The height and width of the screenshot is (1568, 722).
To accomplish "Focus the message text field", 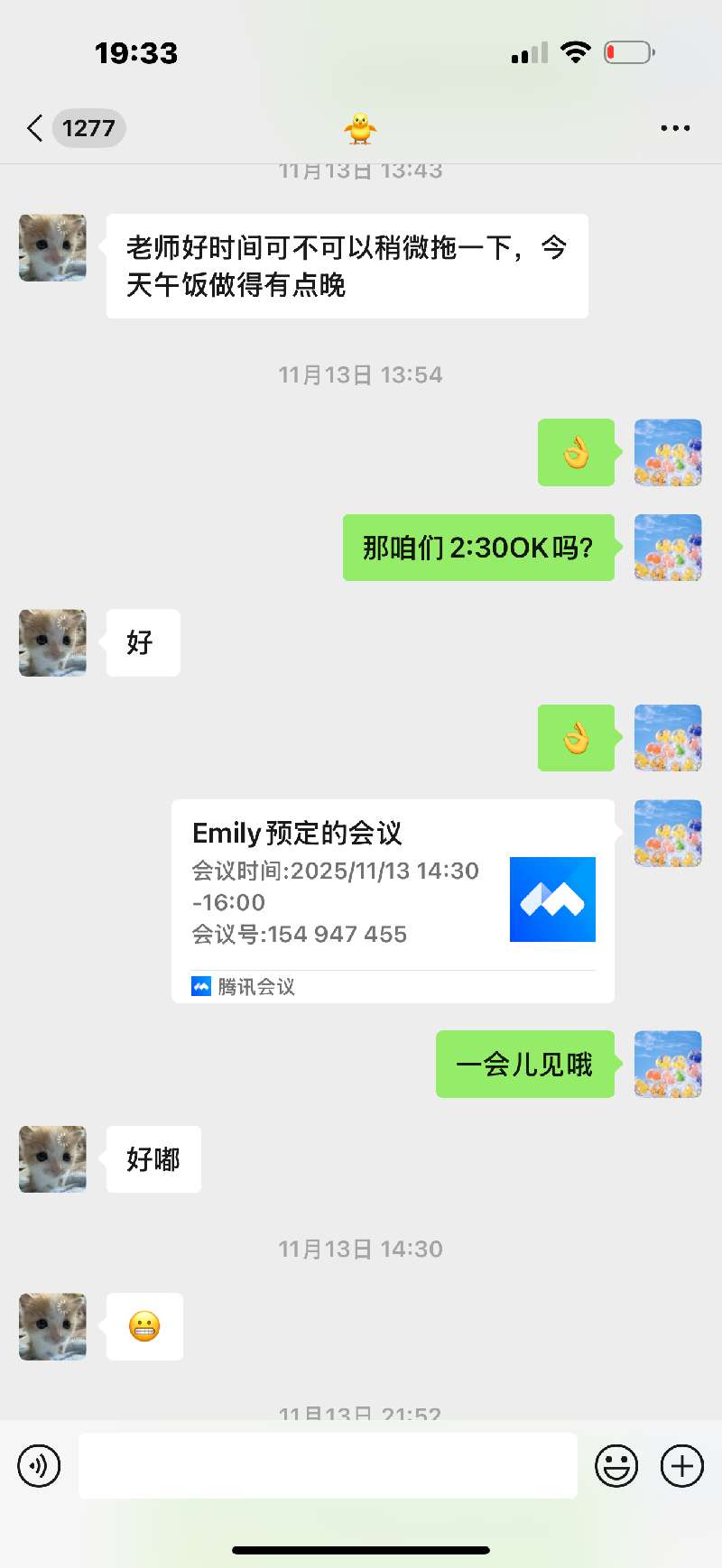I will [328, 1466].
